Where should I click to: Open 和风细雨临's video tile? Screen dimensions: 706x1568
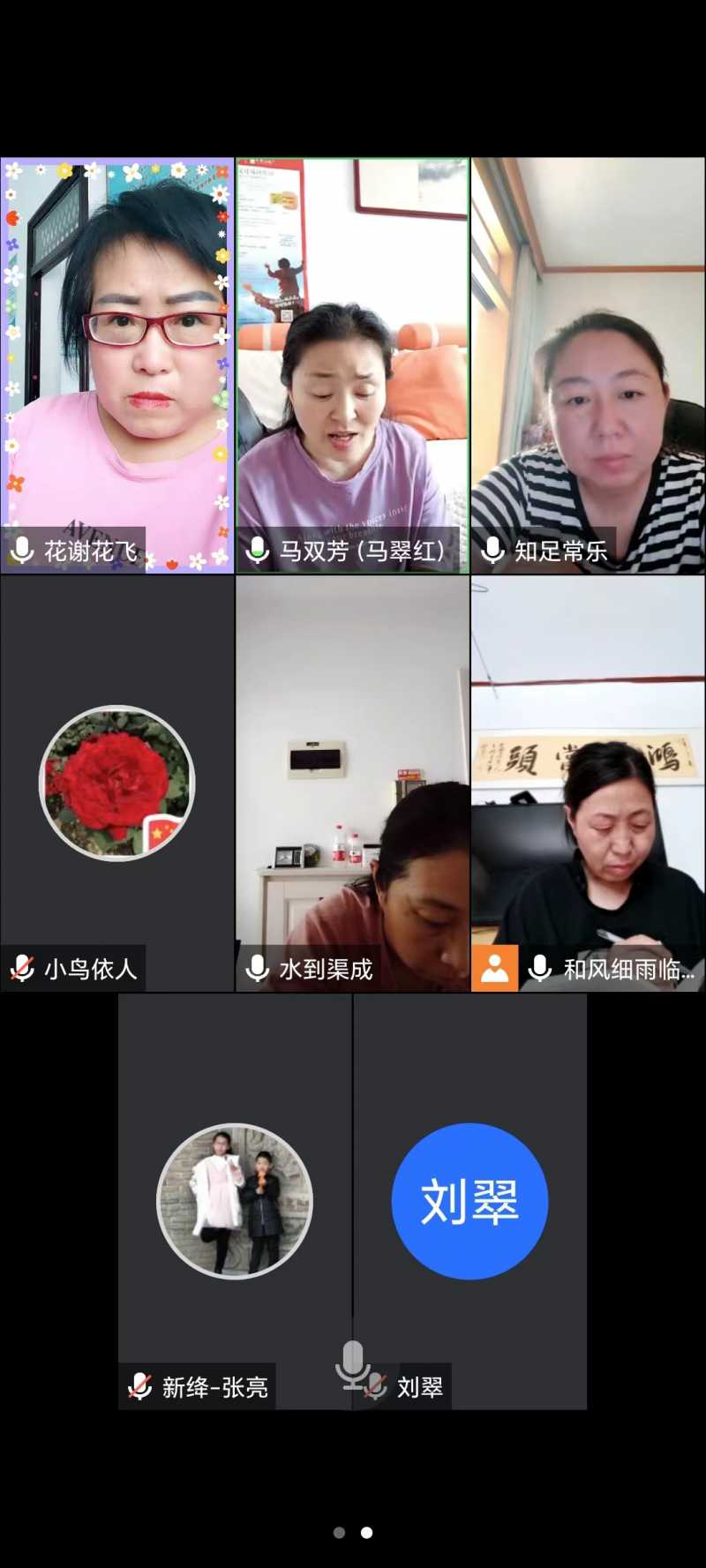588,784
